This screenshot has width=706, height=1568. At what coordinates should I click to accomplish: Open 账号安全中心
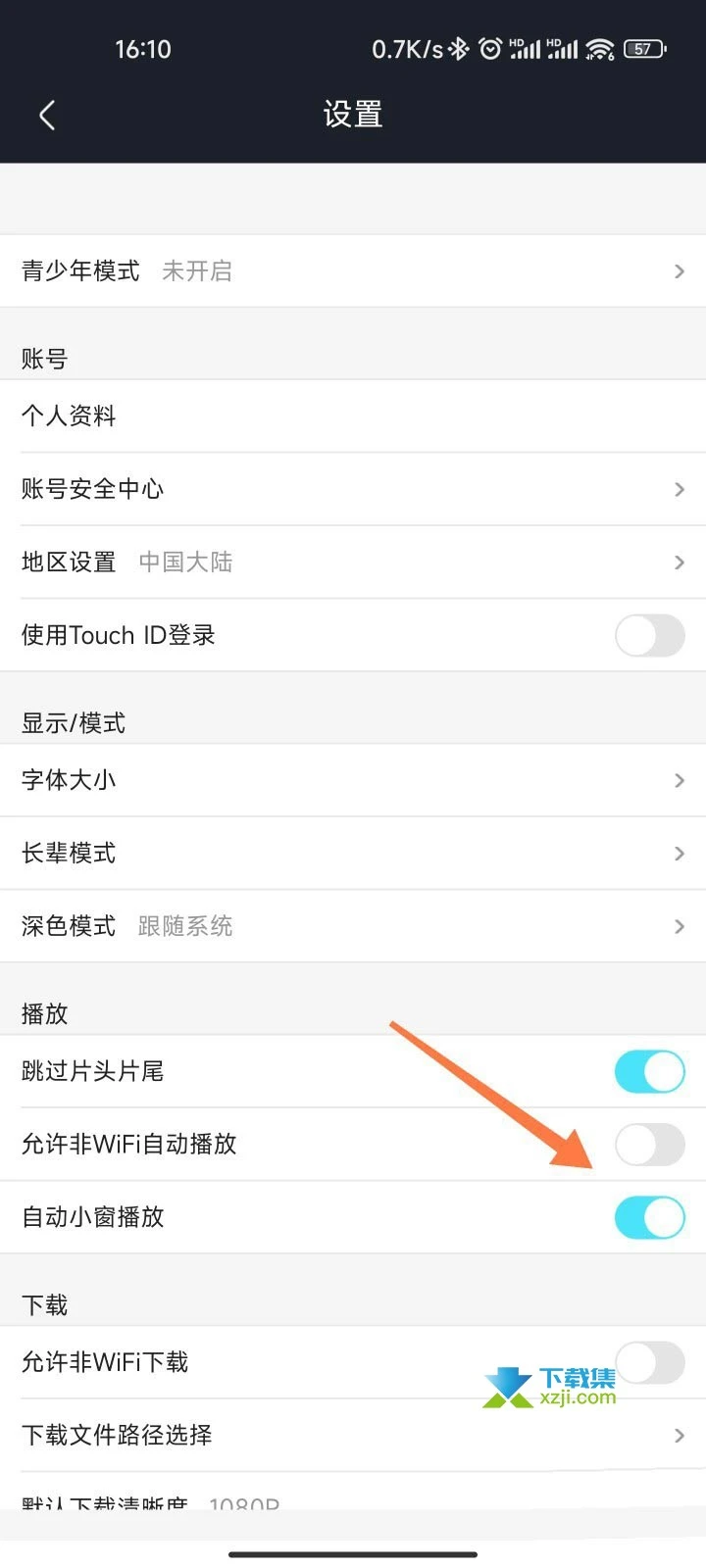pos(353,489)
